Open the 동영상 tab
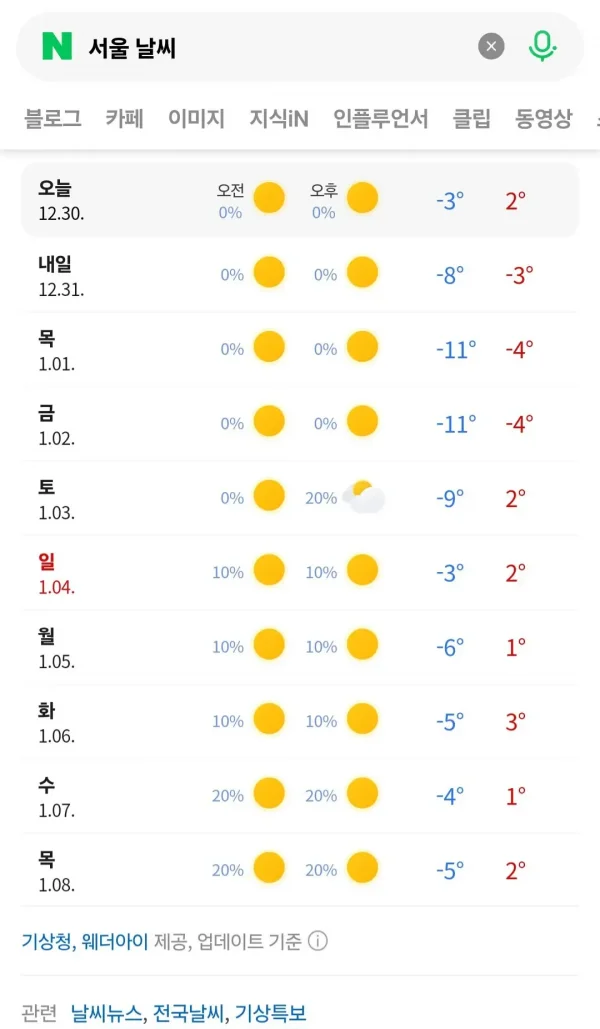Image resolution: width=600 pixels, height=1029 pixels. (544, 119)
